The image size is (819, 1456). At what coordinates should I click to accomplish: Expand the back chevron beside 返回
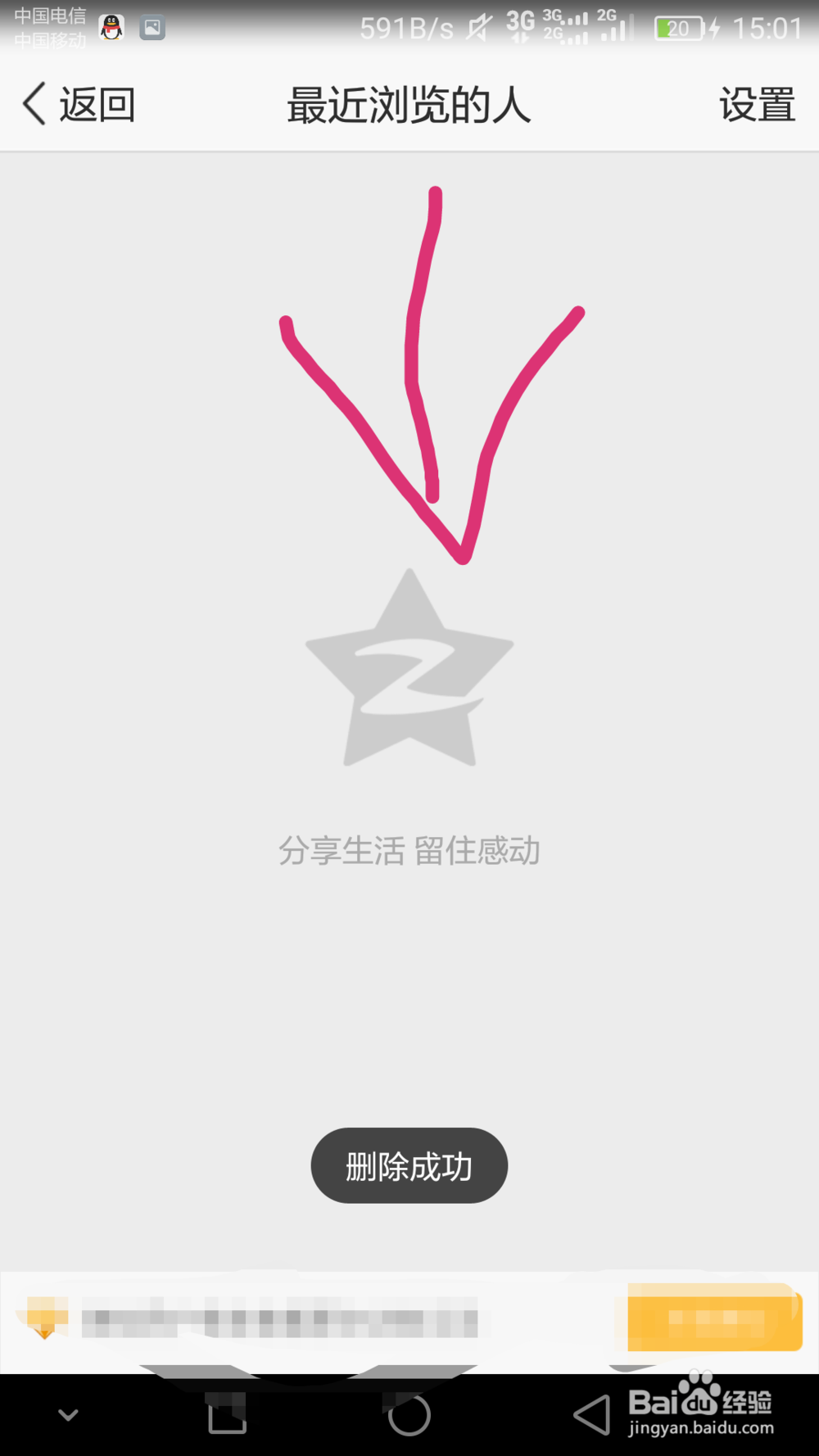[32, 103]
